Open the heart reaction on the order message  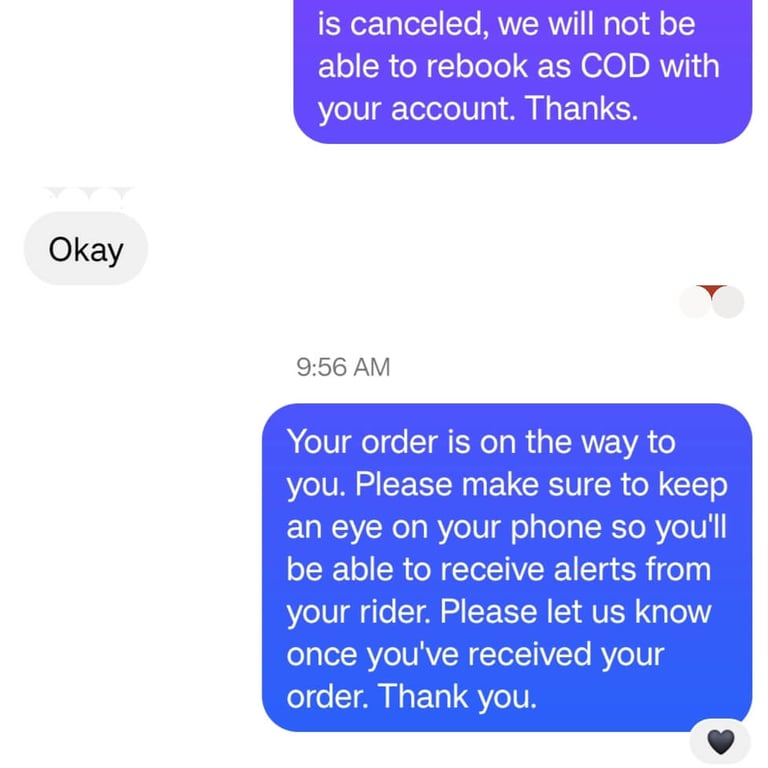[x=720, y=741]
